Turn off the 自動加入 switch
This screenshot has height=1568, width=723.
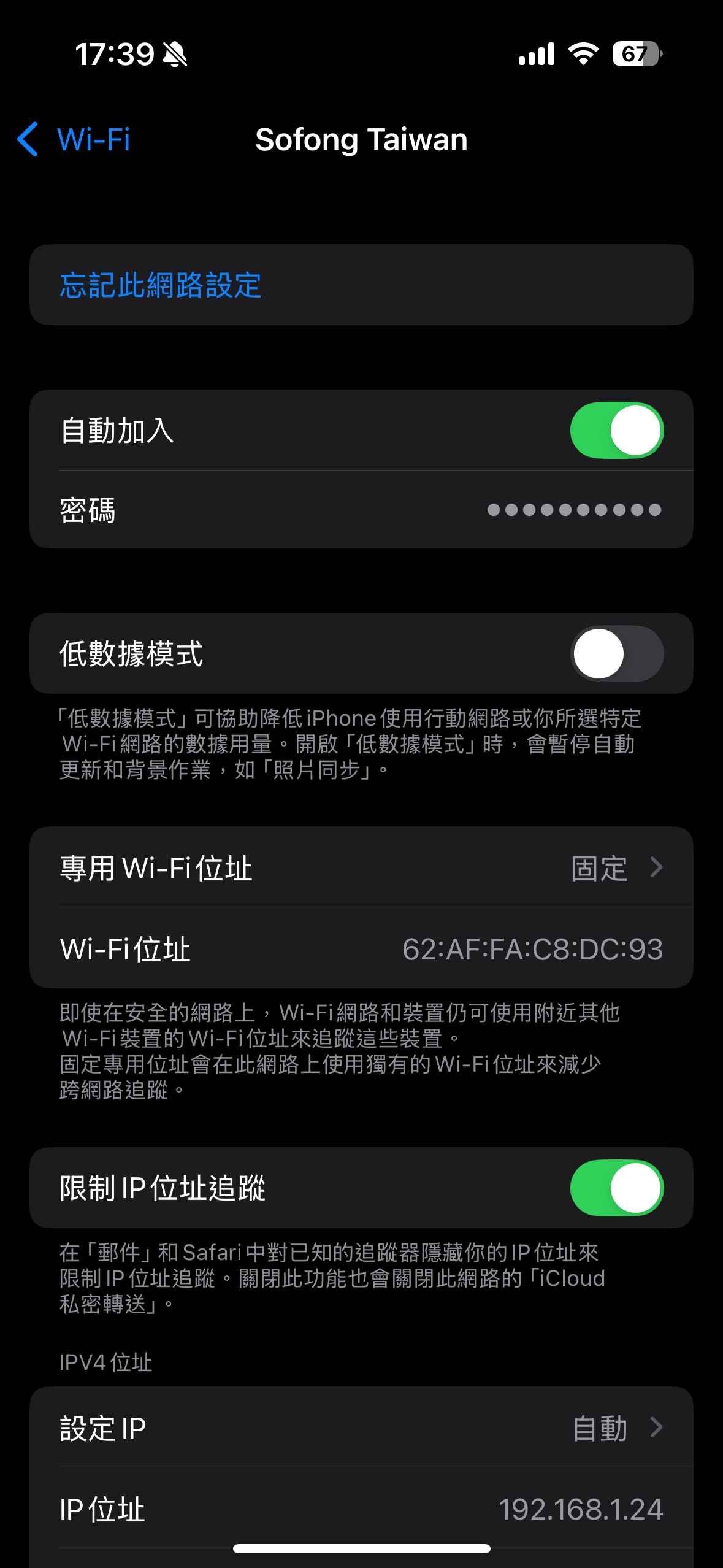(x=616, y=430)
